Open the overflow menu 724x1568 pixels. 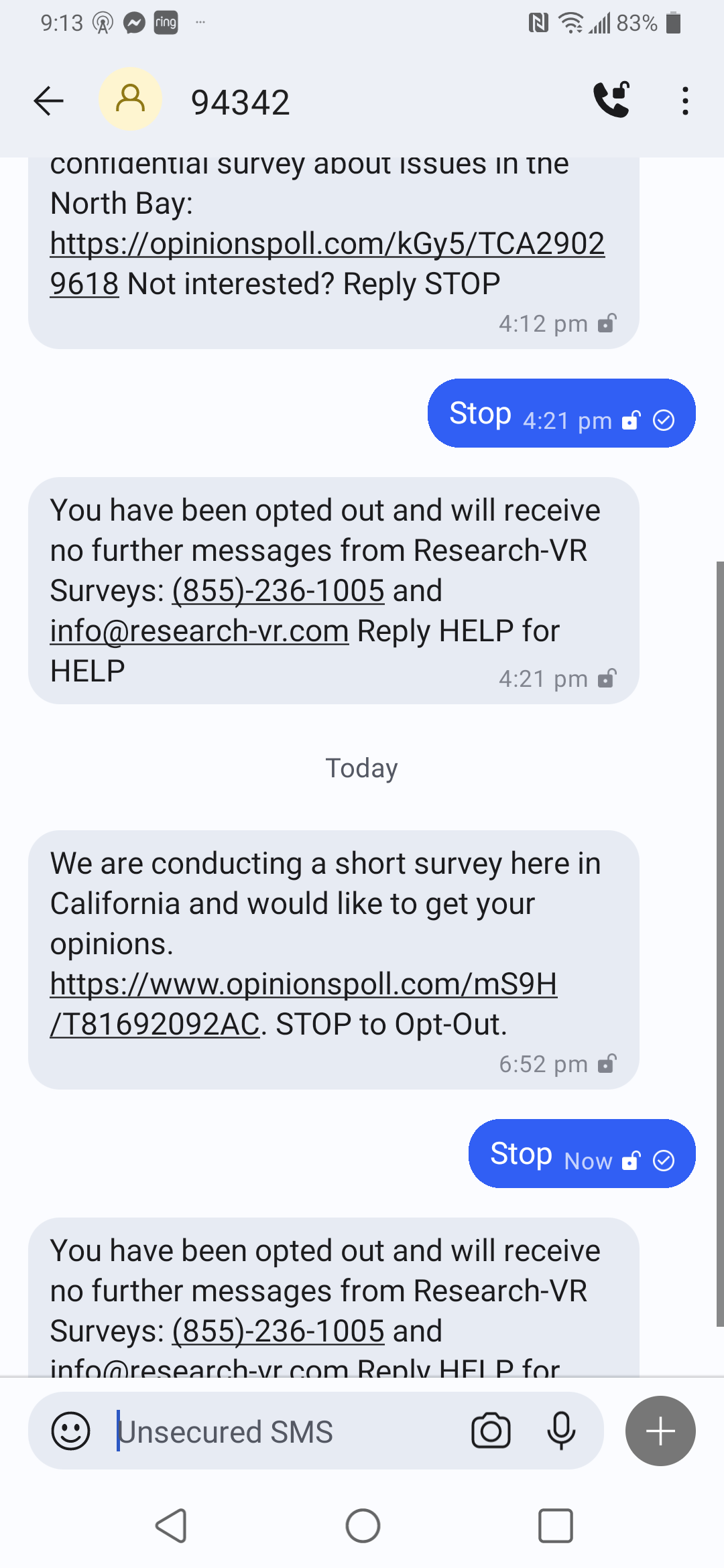685,101
